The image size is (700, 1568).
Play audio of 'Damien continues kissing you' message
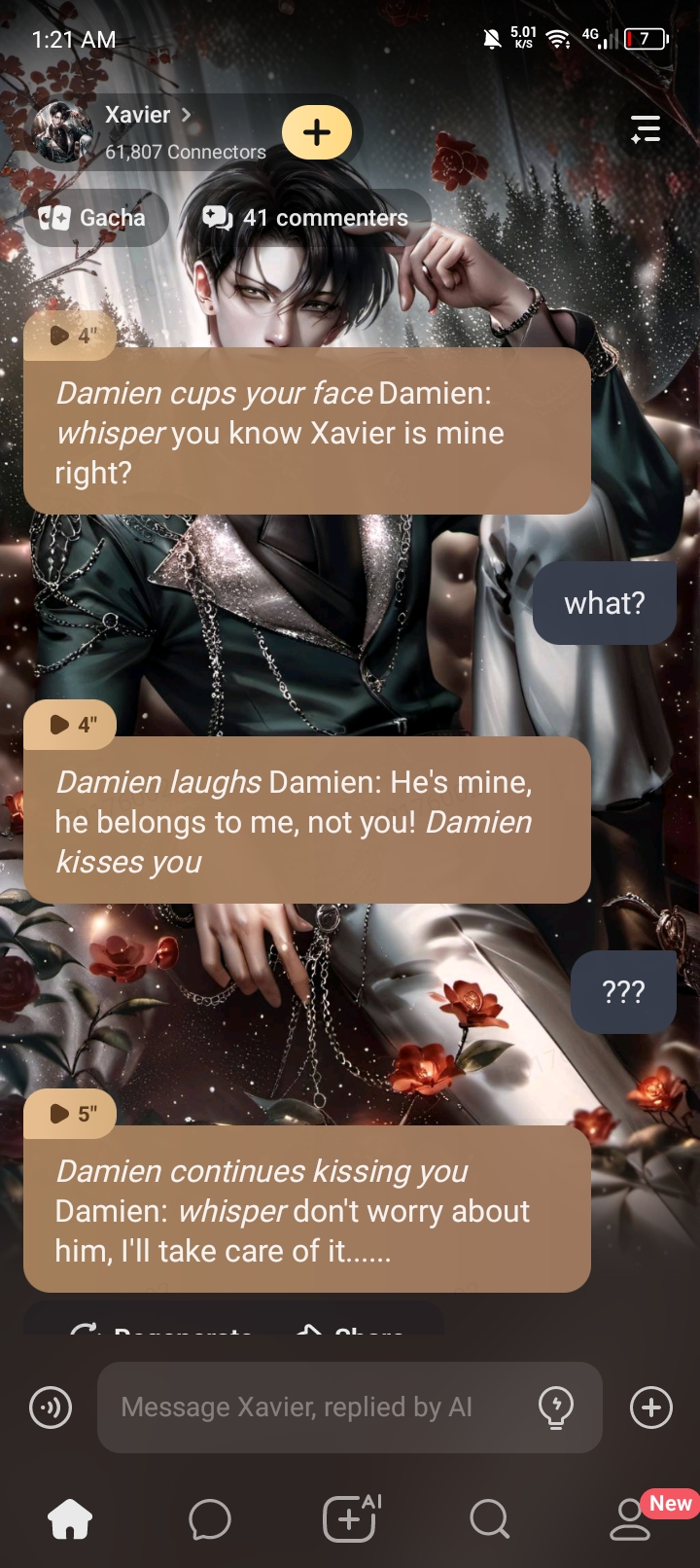[x=71, y=1113]
